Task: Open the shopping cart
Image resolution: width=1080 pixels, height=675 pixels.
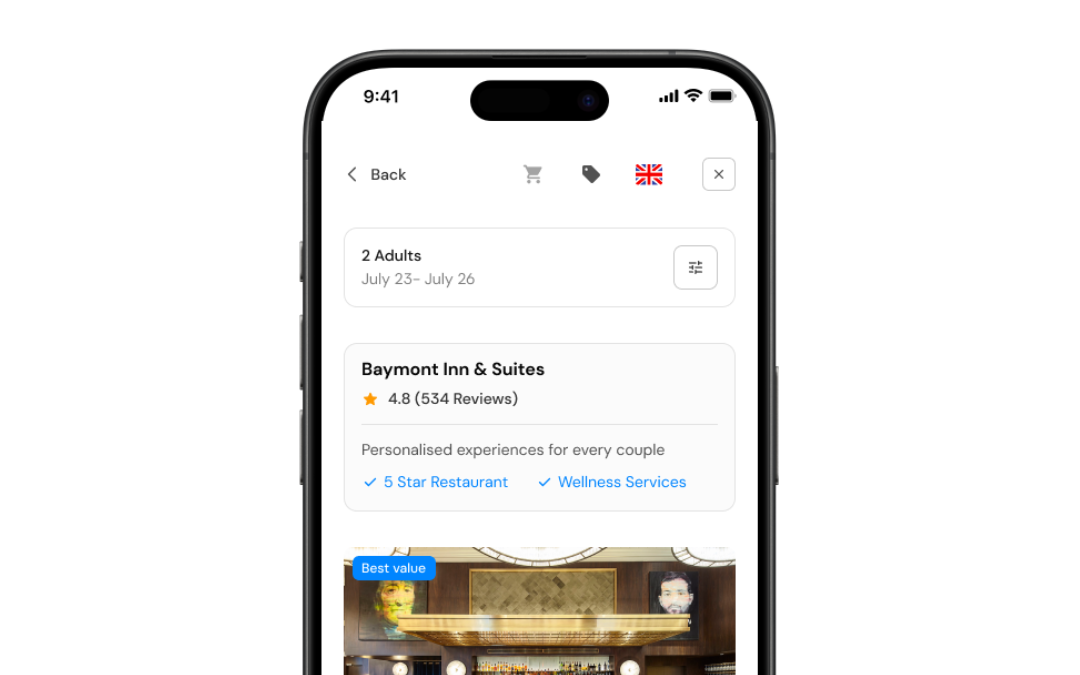Action: pyautogui.click(x=533, y=175)
